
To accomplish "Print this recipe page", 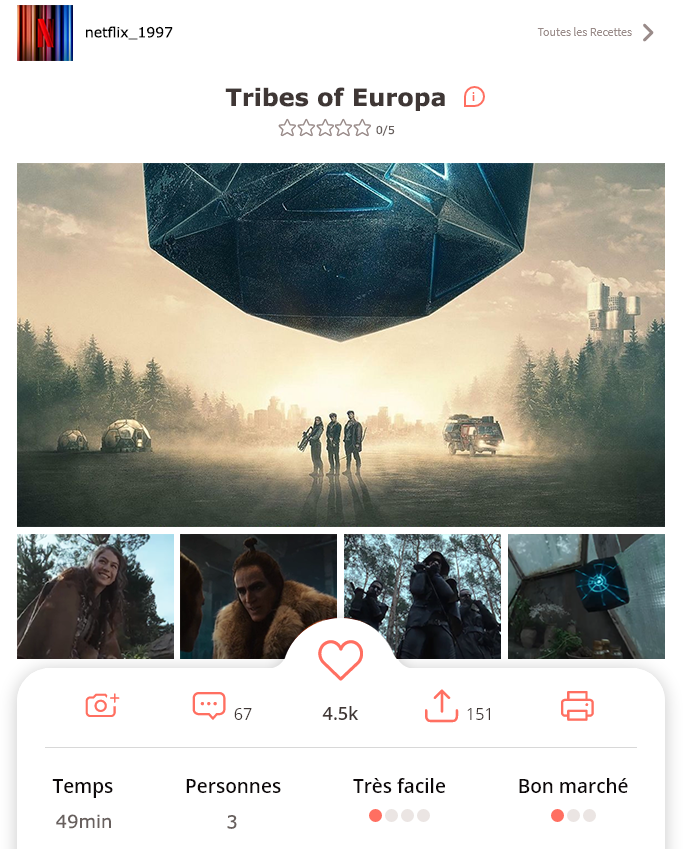I will coord(577,706).
